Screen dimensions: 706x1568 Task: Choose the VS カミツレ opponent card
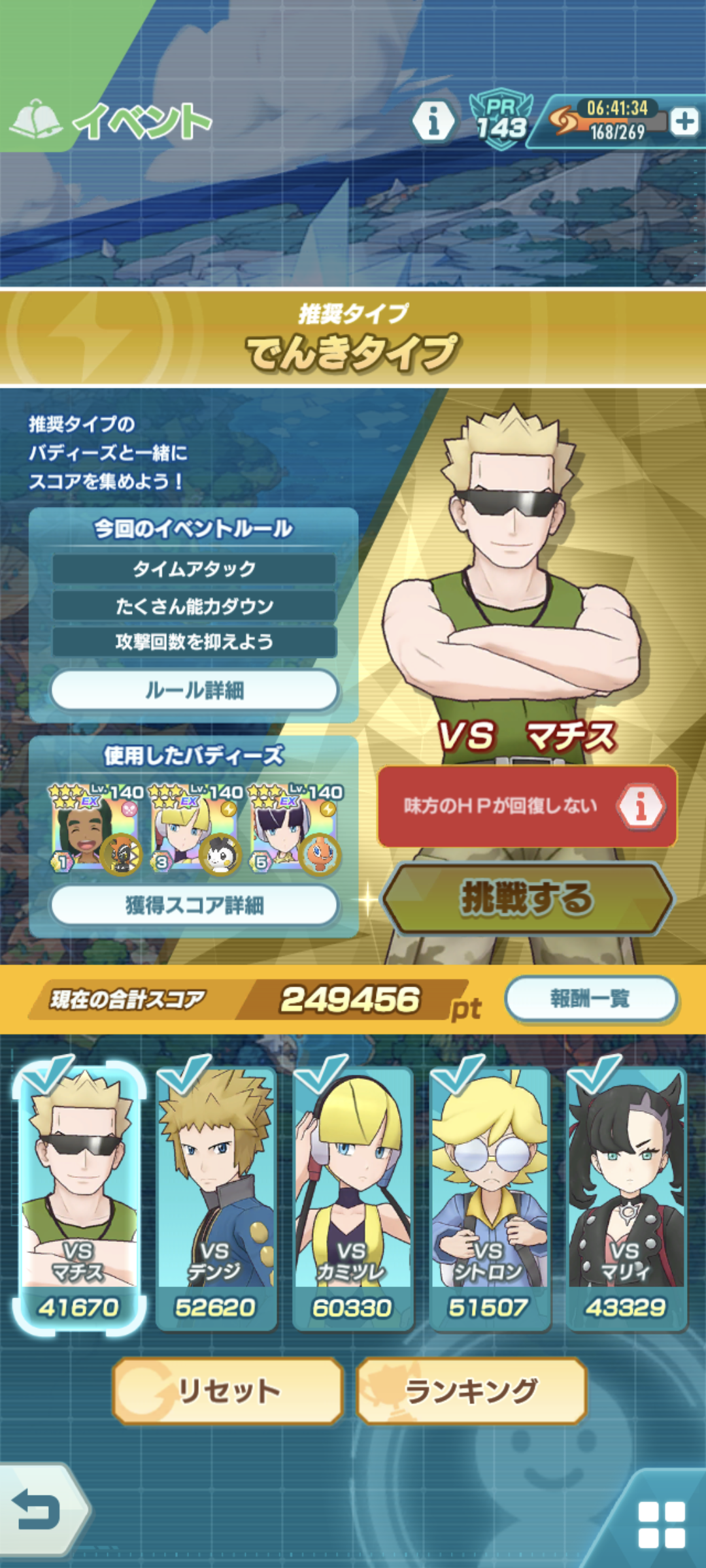[352, 1194]
